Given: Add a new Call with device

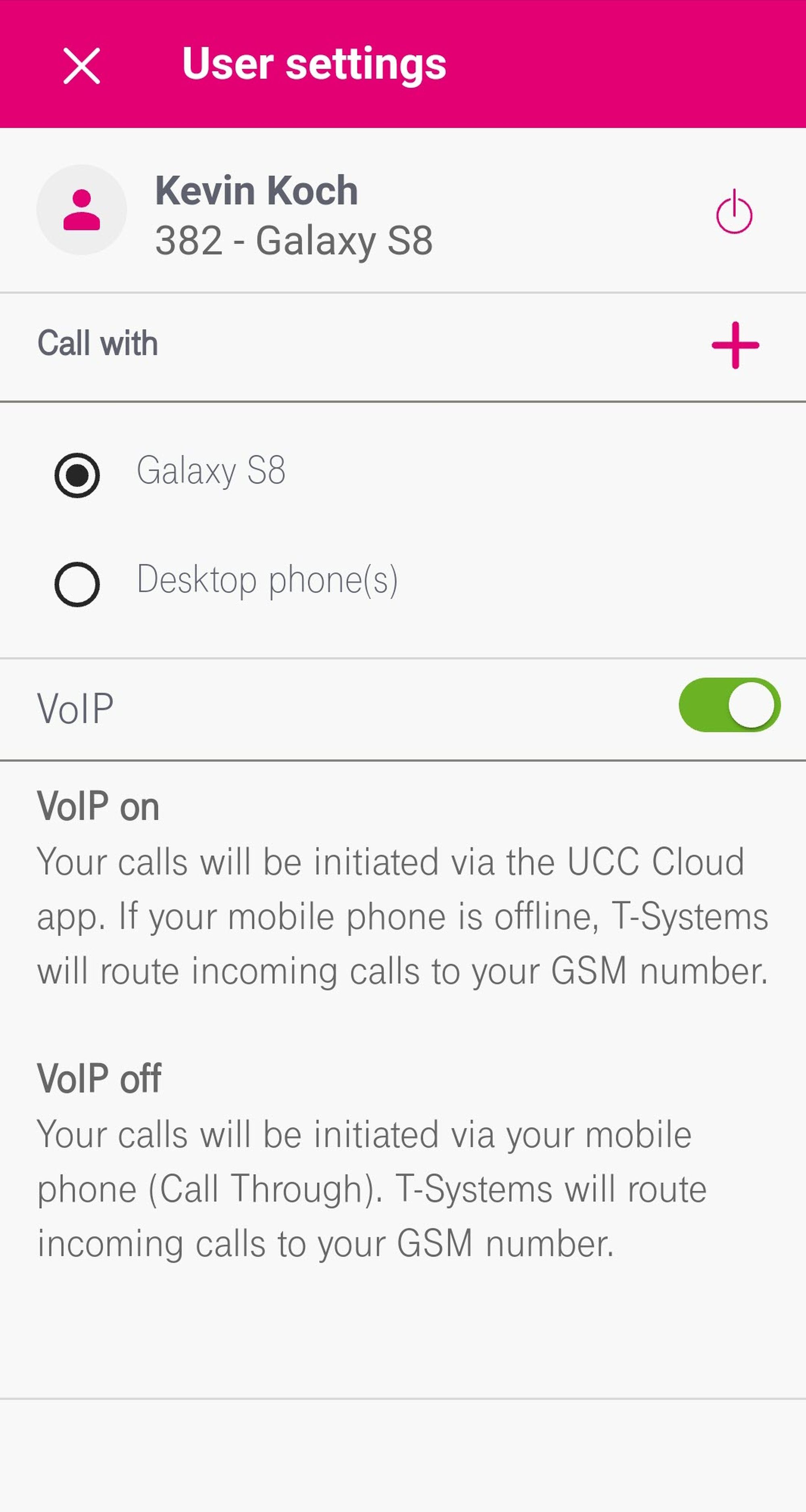Looking at the screenshot, I should coord(735,345).
